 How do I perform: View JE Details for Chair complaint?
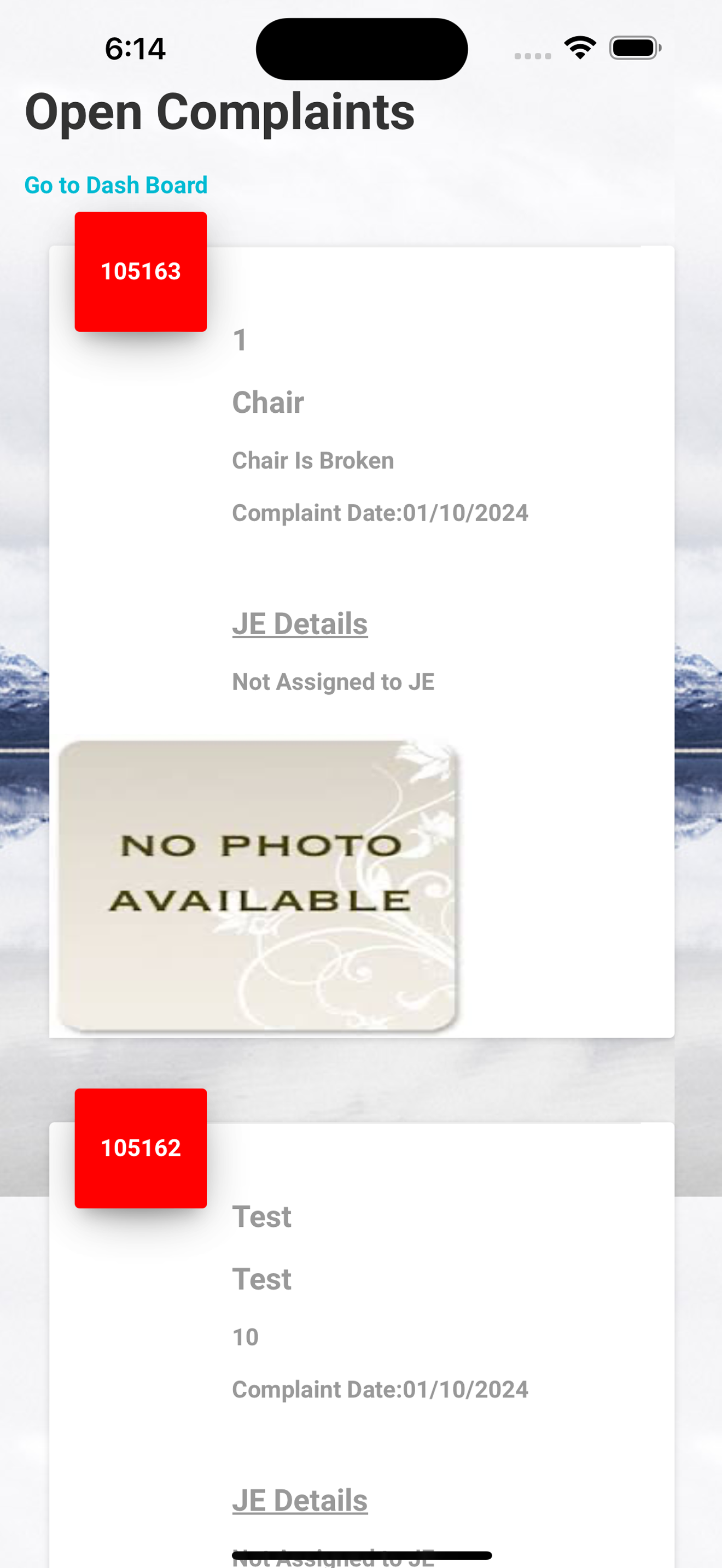pyautogui.click(x=300, y=624)
